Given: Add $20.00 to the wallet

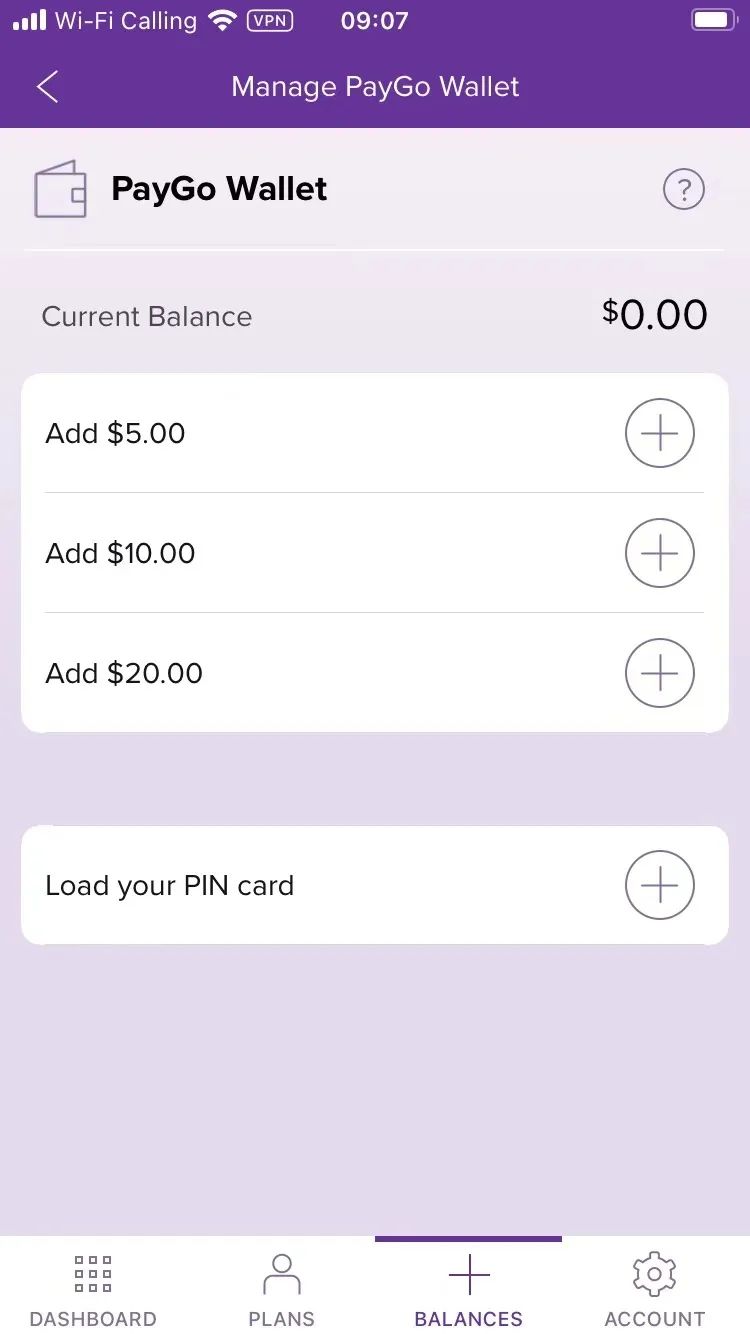Looking at the screenshot, I should 659,673.
